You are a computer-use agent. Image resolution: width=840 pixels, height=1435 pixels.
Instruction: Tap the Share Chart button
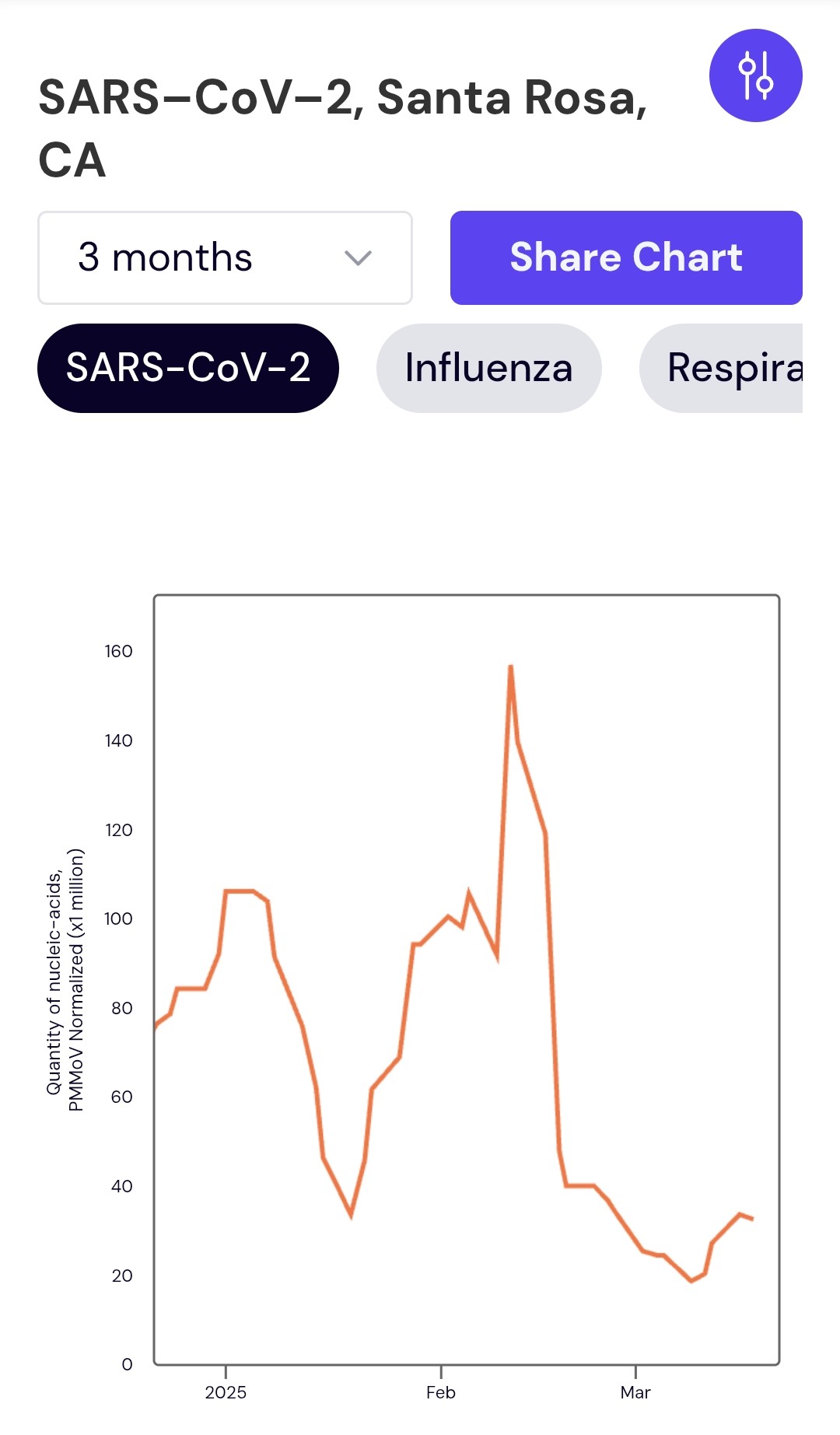(x=626, y=257)
